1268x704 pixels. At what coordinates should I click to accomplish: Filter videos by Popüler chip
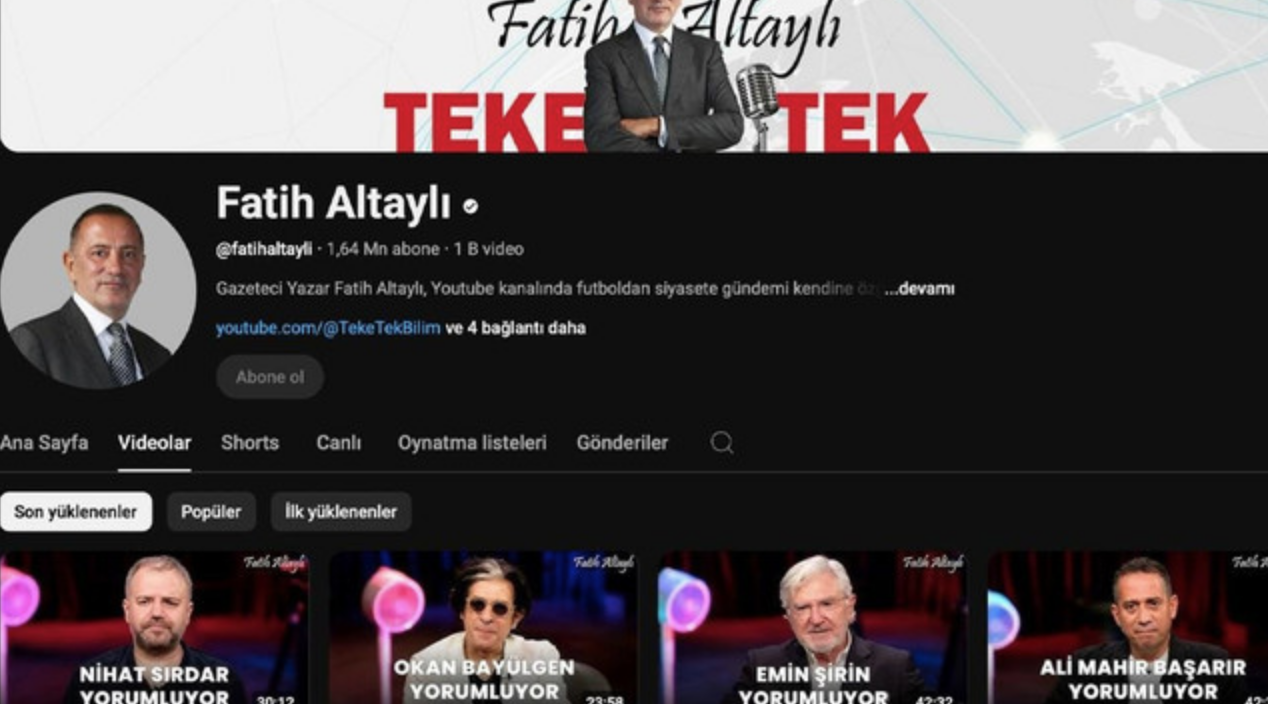(x=211, y=512)
